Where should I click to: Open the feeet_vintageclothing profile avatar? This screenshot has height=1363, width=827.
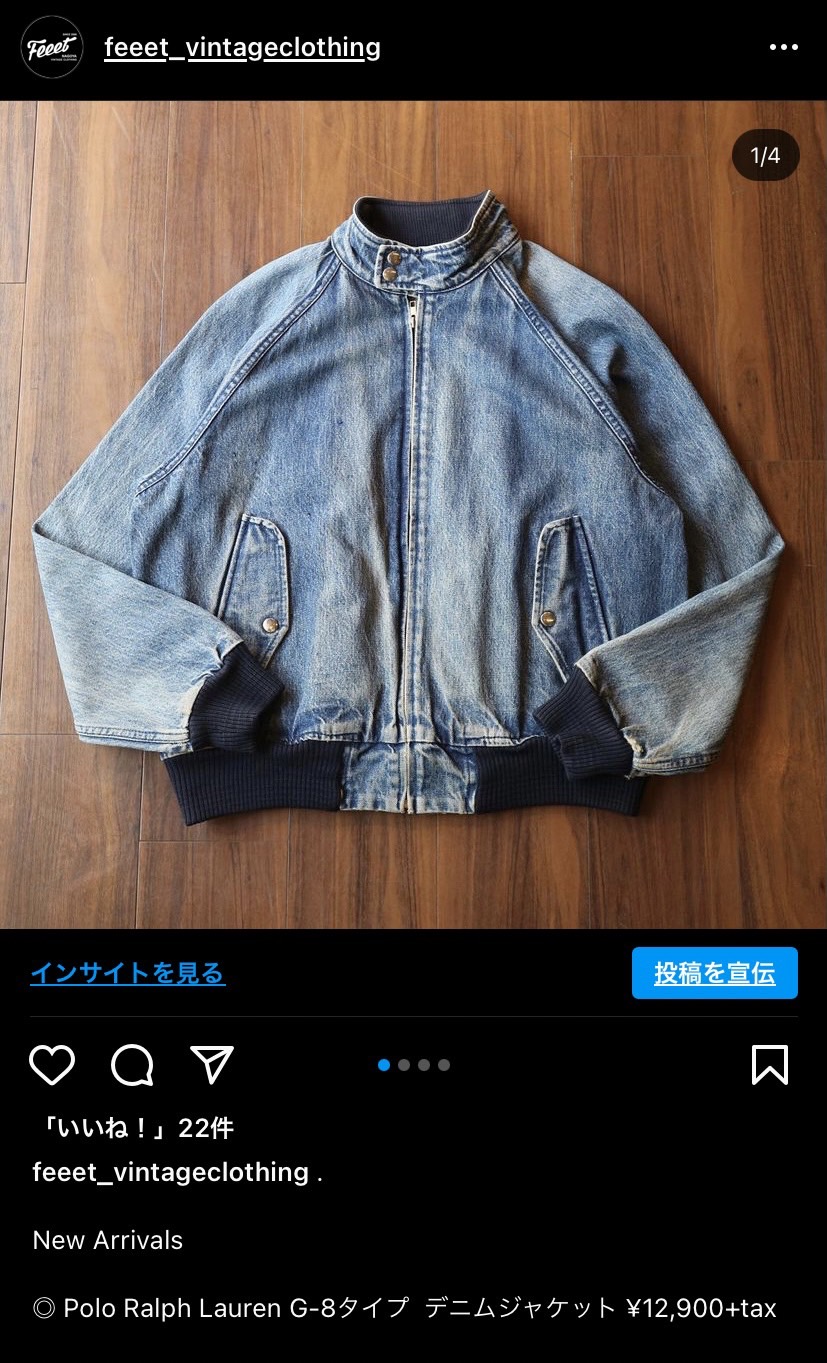tap(52, 47)
